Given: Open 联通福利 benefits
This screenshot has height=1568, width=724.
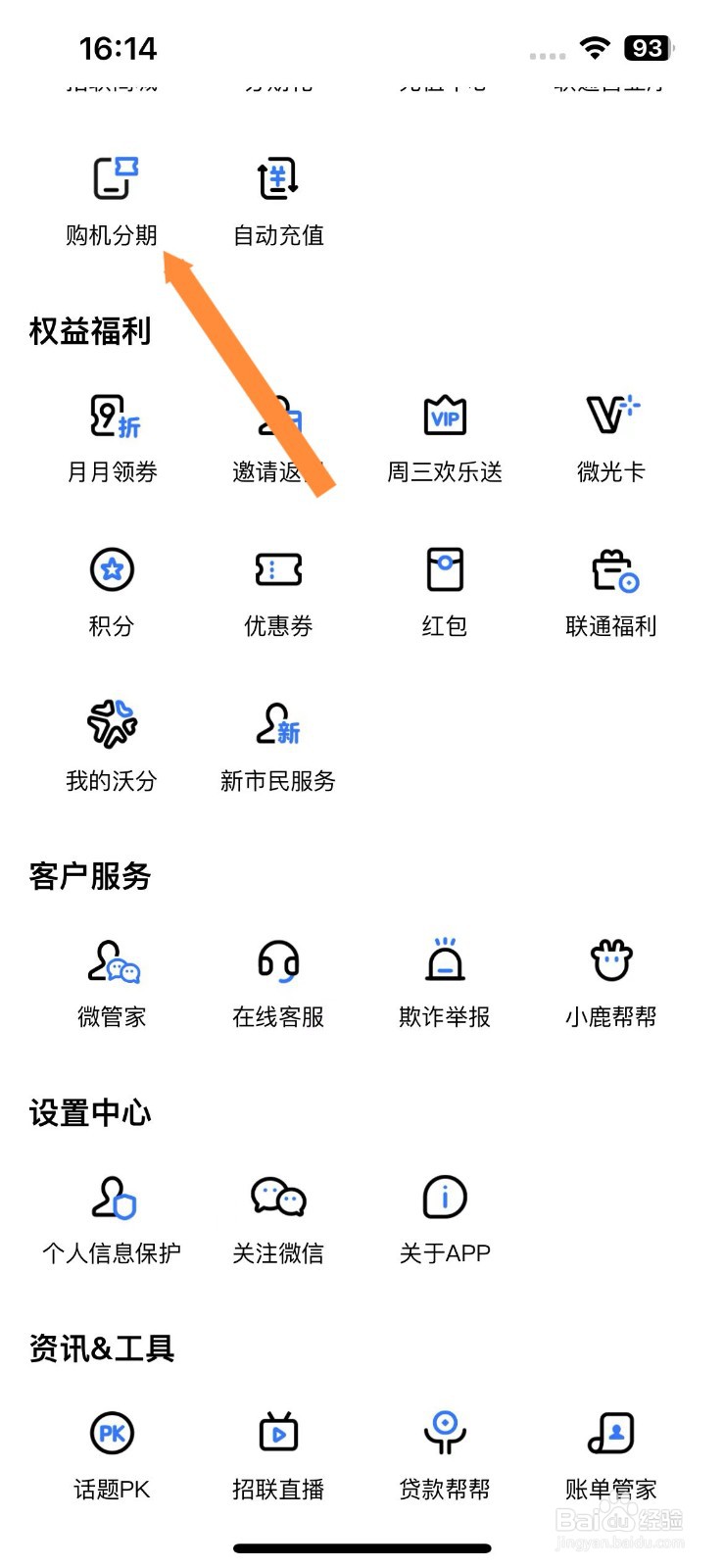Looking at the screenshot, I should coord(611,593).
